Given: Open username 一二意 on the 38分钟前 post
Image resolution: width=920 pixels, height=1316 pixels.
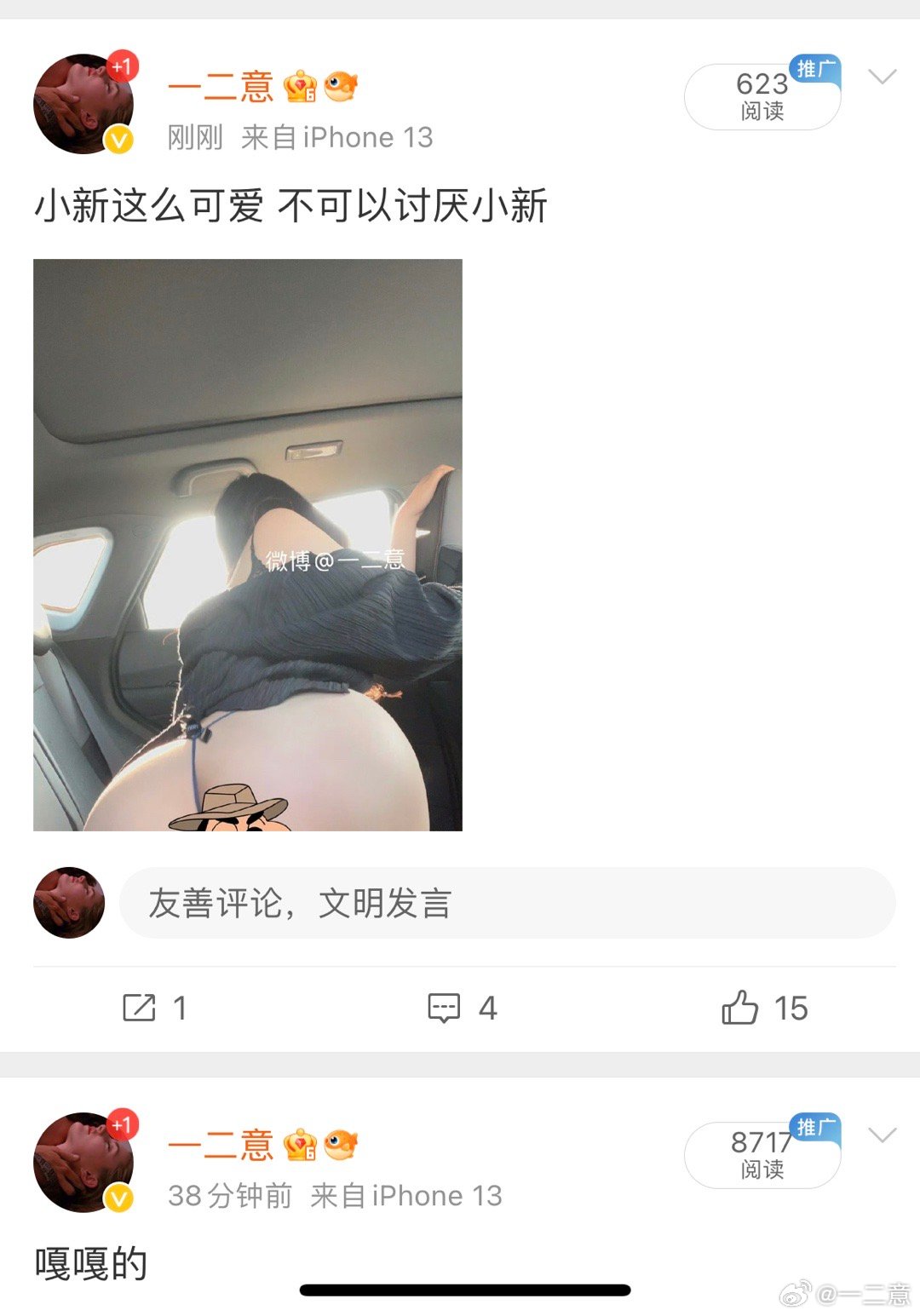Looking at the screenshot, I should pos(221,1145).
